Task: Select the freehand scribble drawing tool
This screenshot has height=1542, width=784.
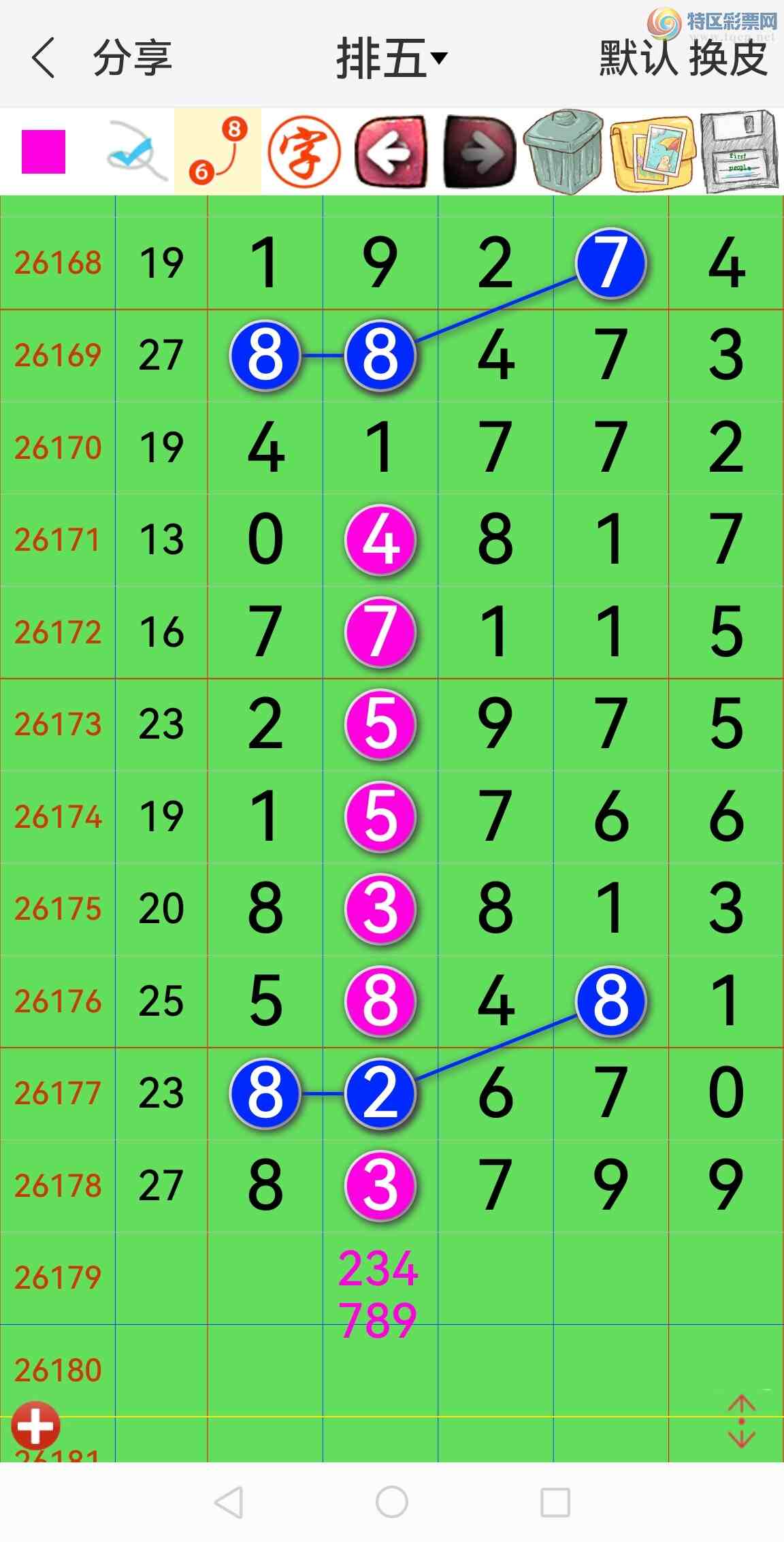Action: (137, 151)
